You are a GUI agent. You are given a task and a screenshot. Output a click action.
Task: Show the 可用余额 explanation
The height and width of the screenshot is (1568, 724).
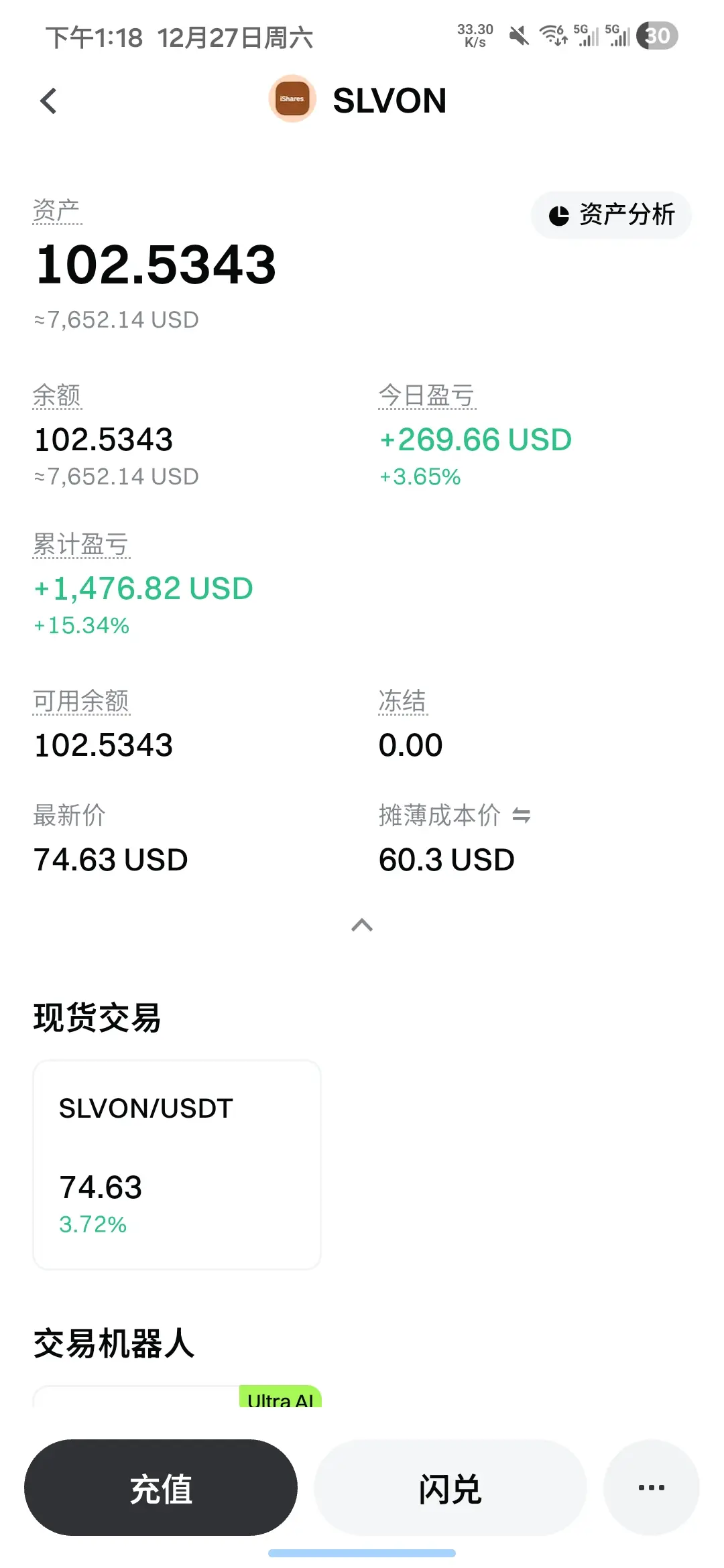tap(80, 702)
